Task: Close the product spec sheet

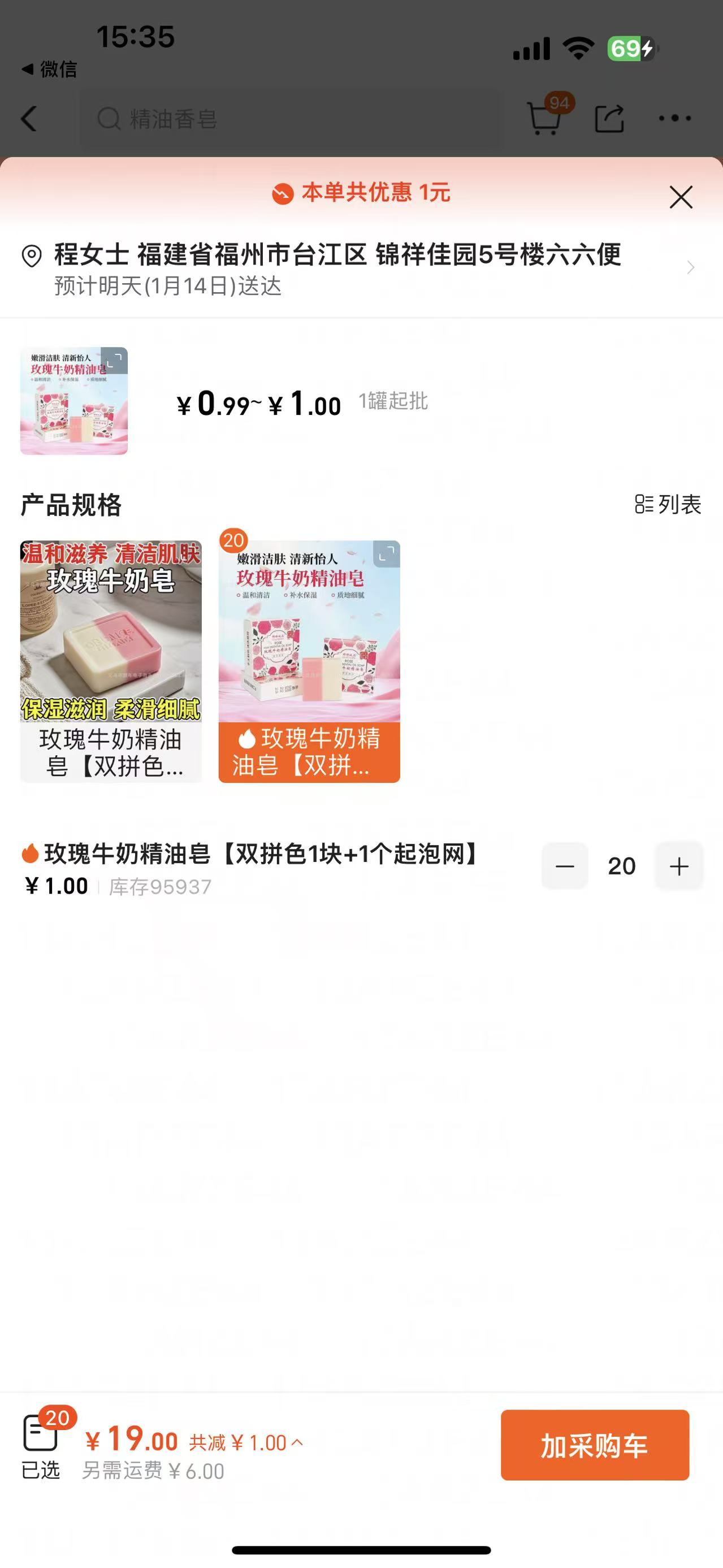Action: point(681,197)
